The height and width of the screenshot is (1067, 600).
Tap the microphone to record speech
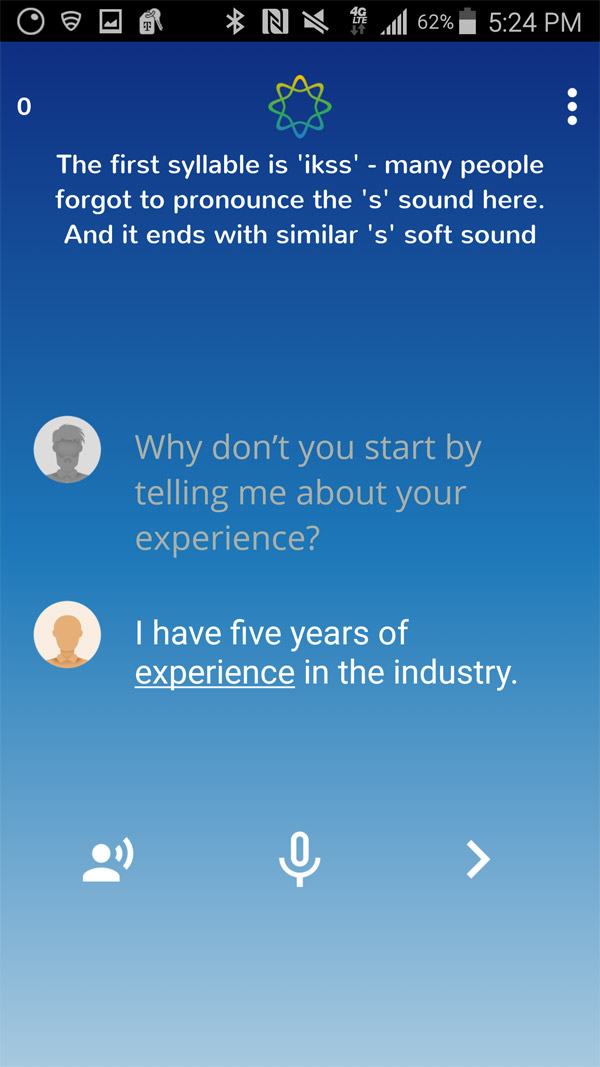point(299,859)
